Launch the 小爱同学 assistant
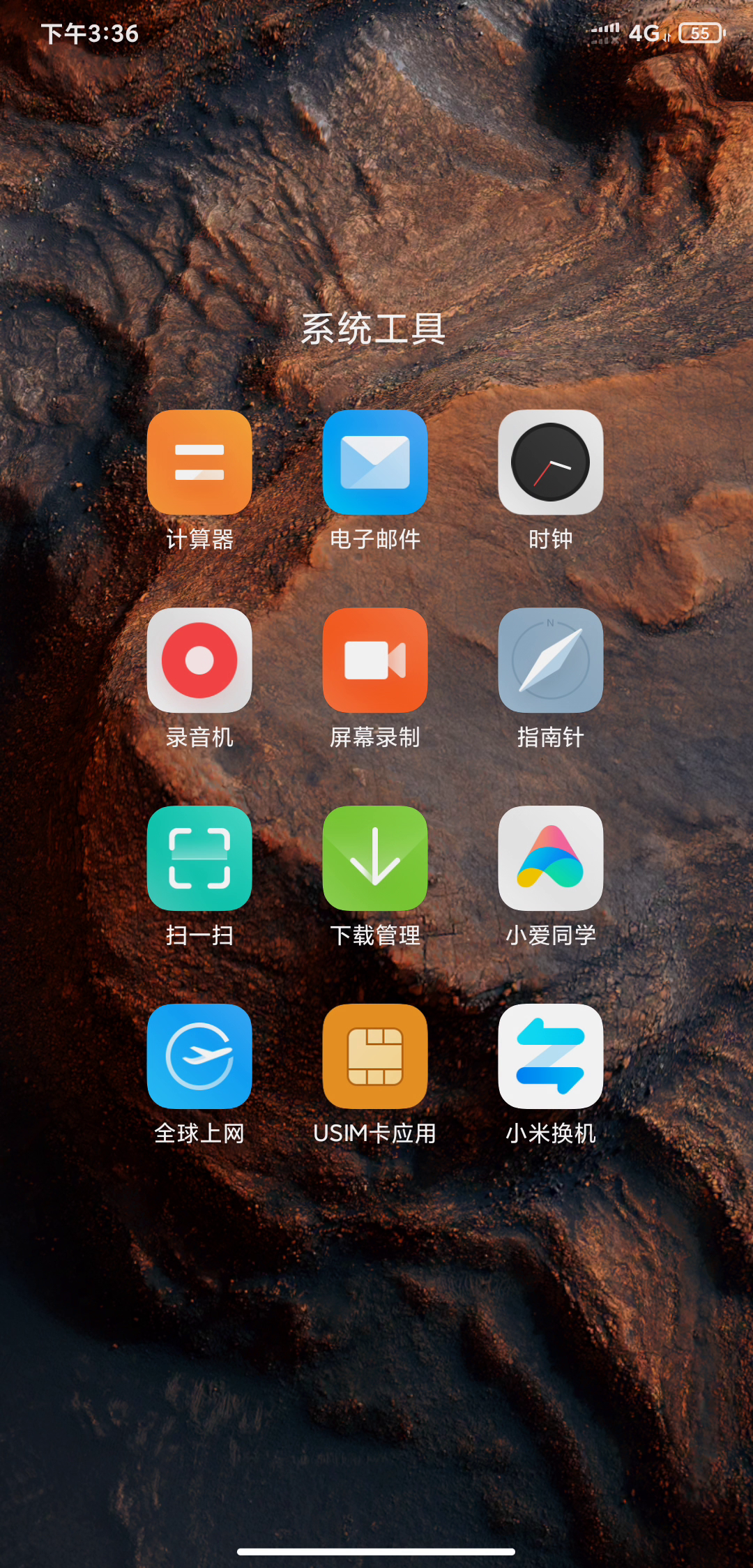The height and width of the screenshot is (1568, 753). 550,859
